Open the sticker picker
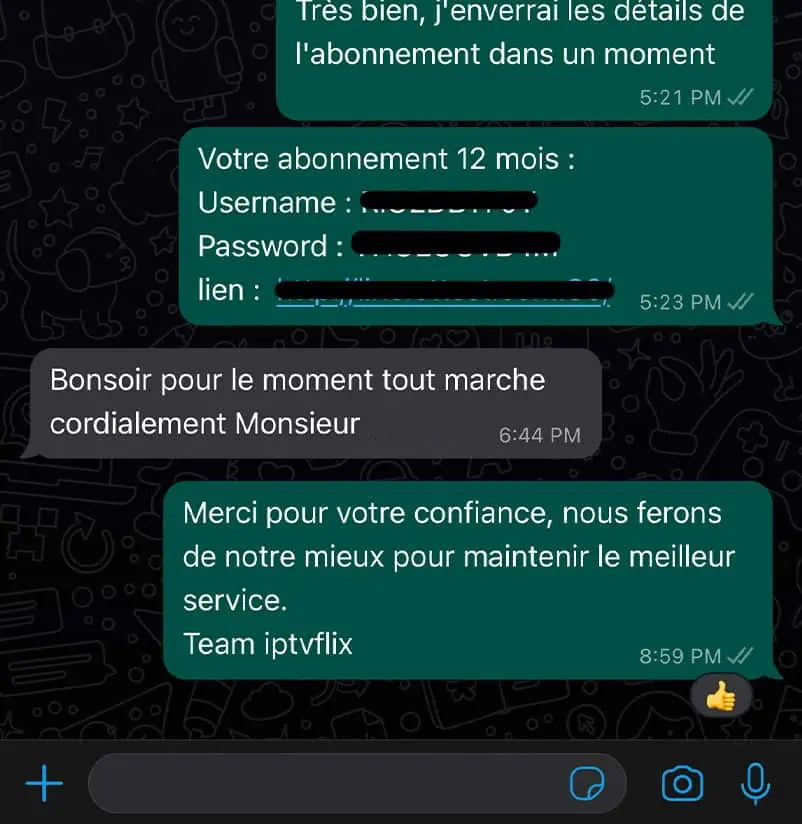The height and width of the screenshot is (824, 802). point(588,784)
